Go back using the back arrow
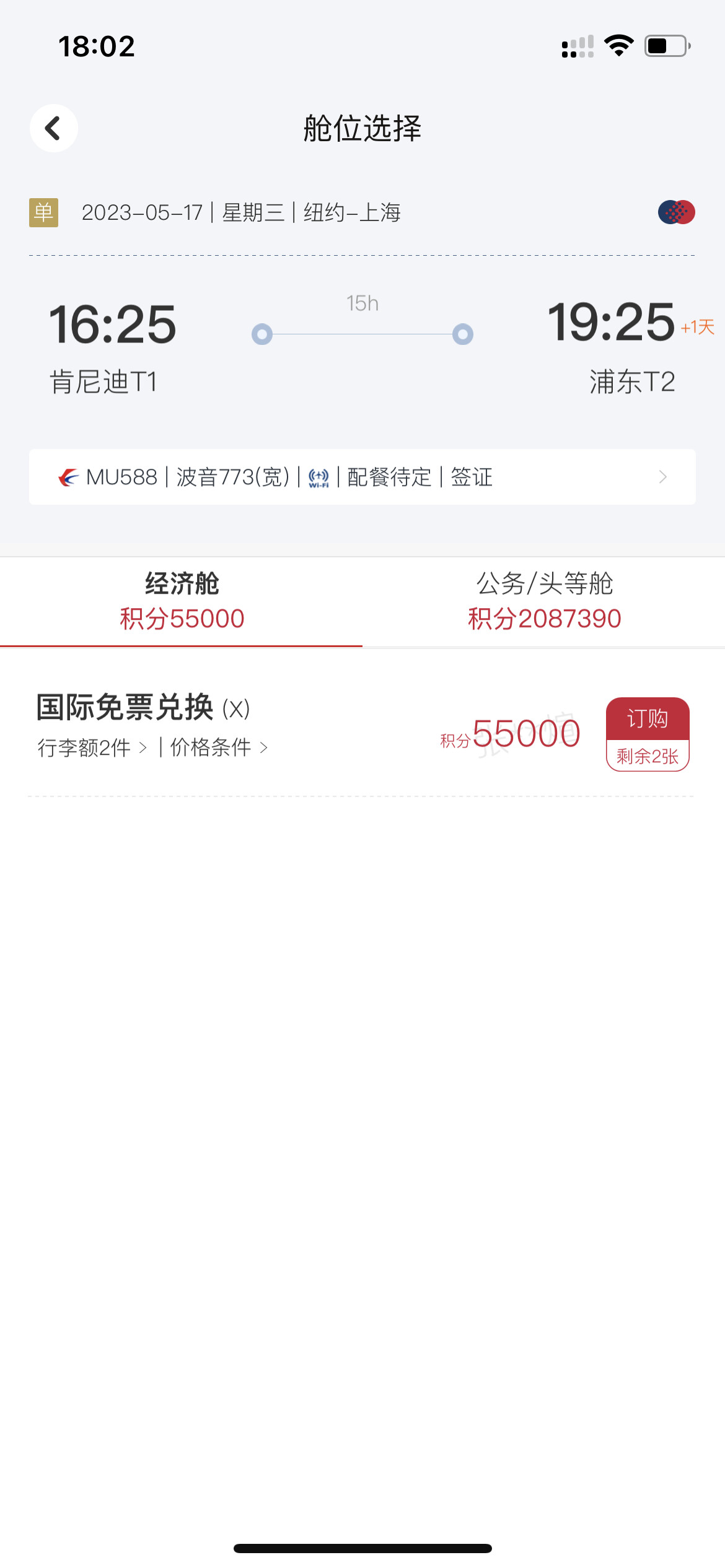The image size is (725, 1568). click(x=54, y=128)
